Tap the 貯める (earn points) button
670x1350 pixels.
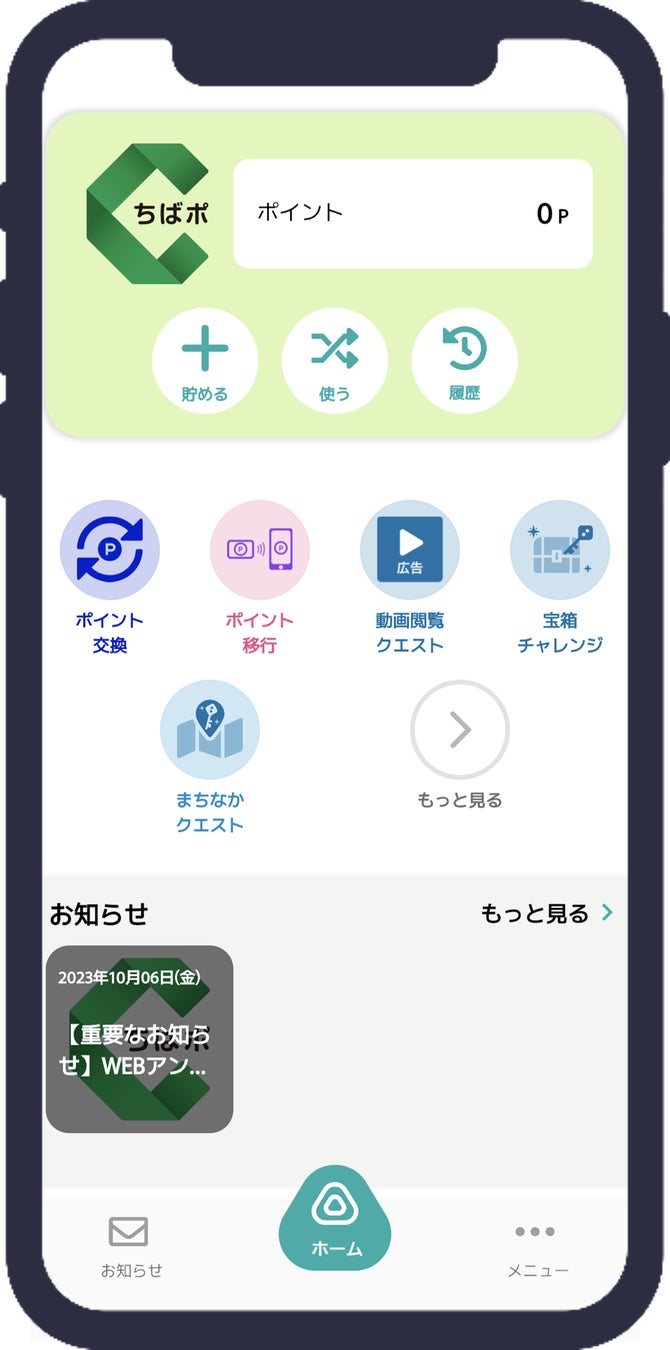point(205,361)
